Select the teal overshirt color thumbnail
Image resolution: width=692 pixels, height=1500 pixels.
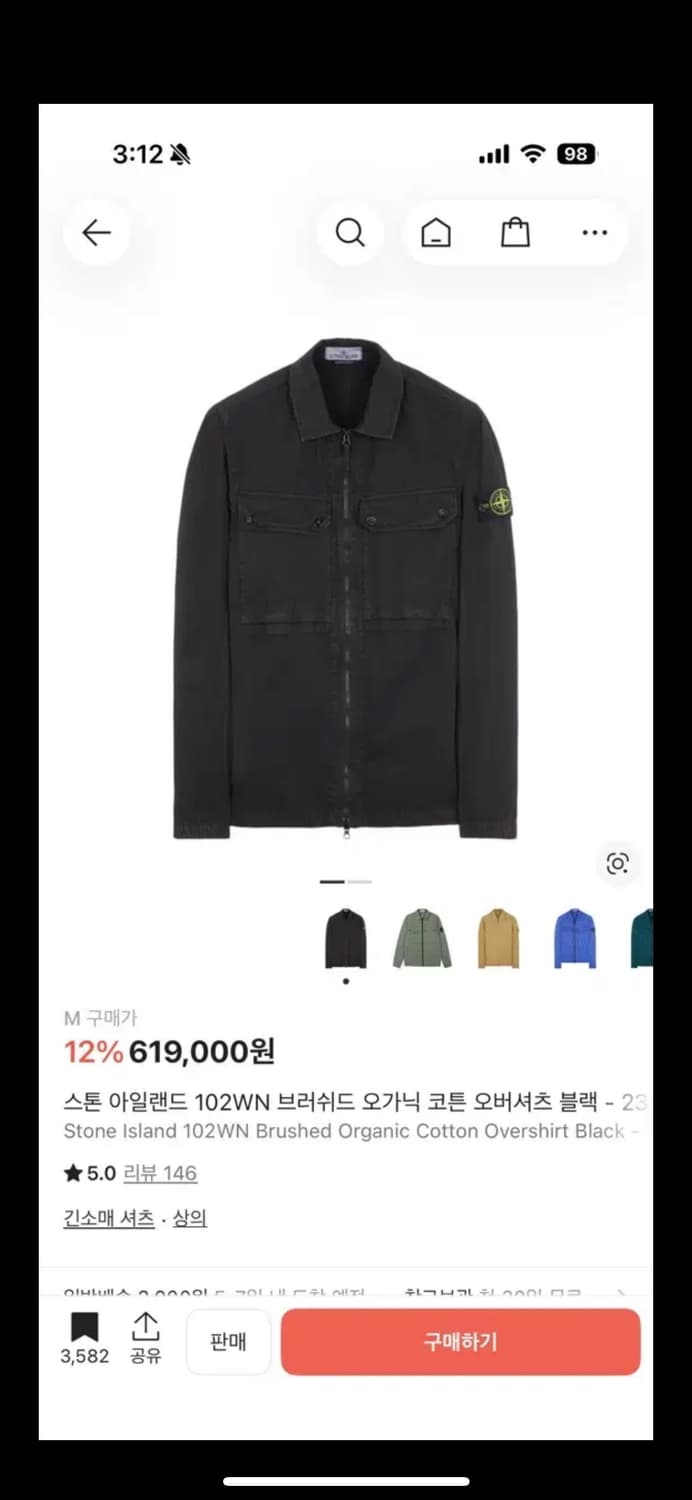(642, 939)
